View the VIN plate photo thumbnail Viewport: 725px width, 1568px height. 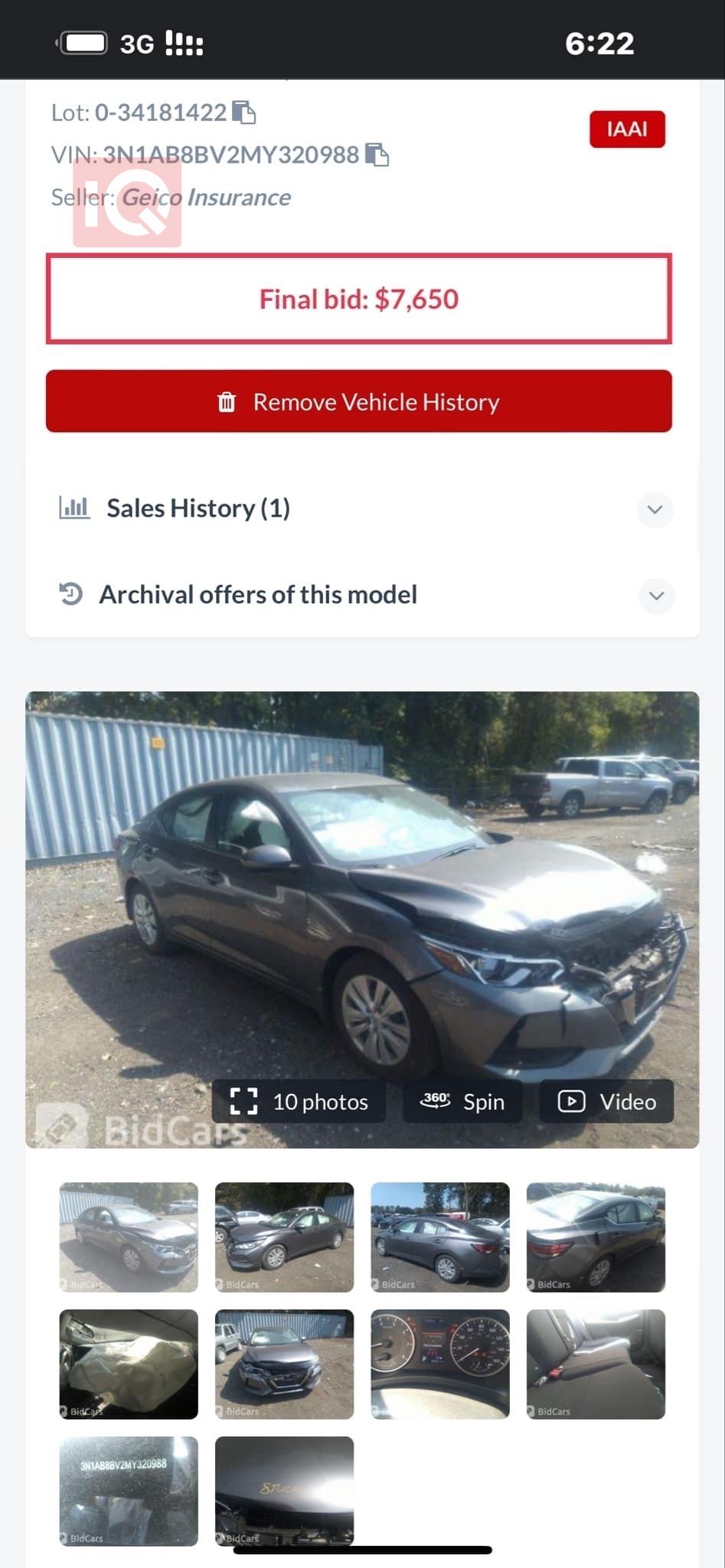[129, 1490]
